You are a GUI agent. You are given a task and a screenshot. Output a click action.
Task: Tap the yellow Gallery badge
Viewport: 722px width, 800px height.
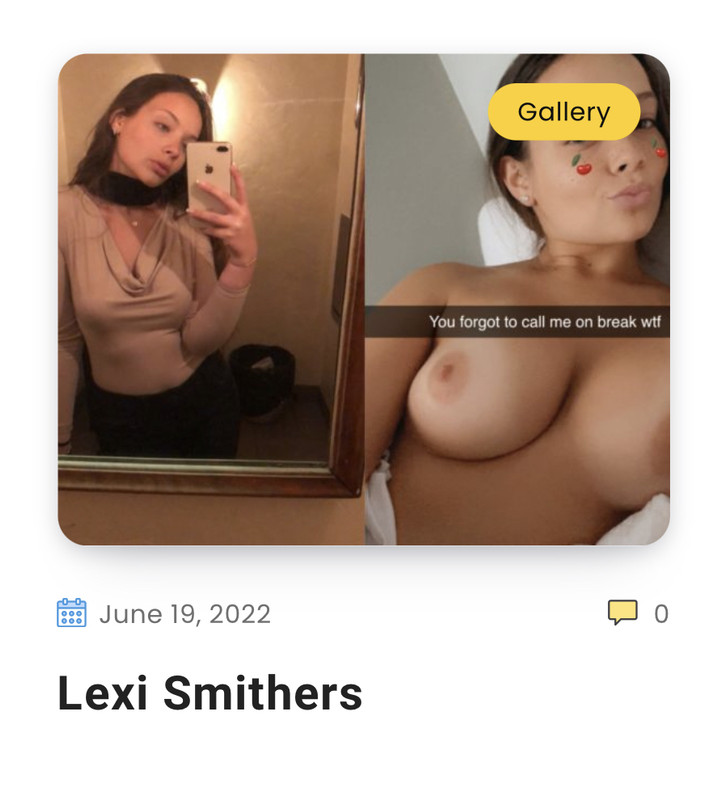(563, 112)
